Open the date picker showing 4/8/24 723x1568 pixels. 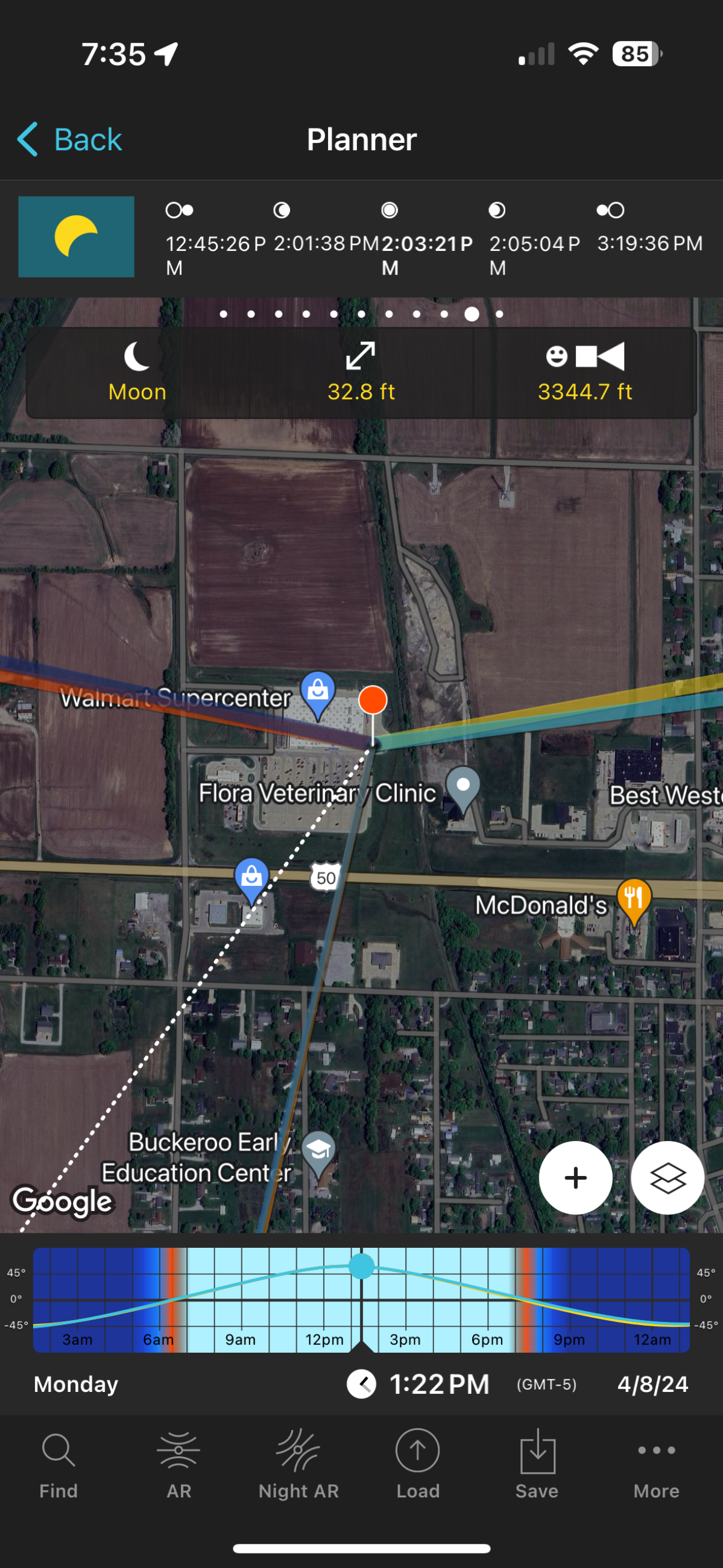652,1384
